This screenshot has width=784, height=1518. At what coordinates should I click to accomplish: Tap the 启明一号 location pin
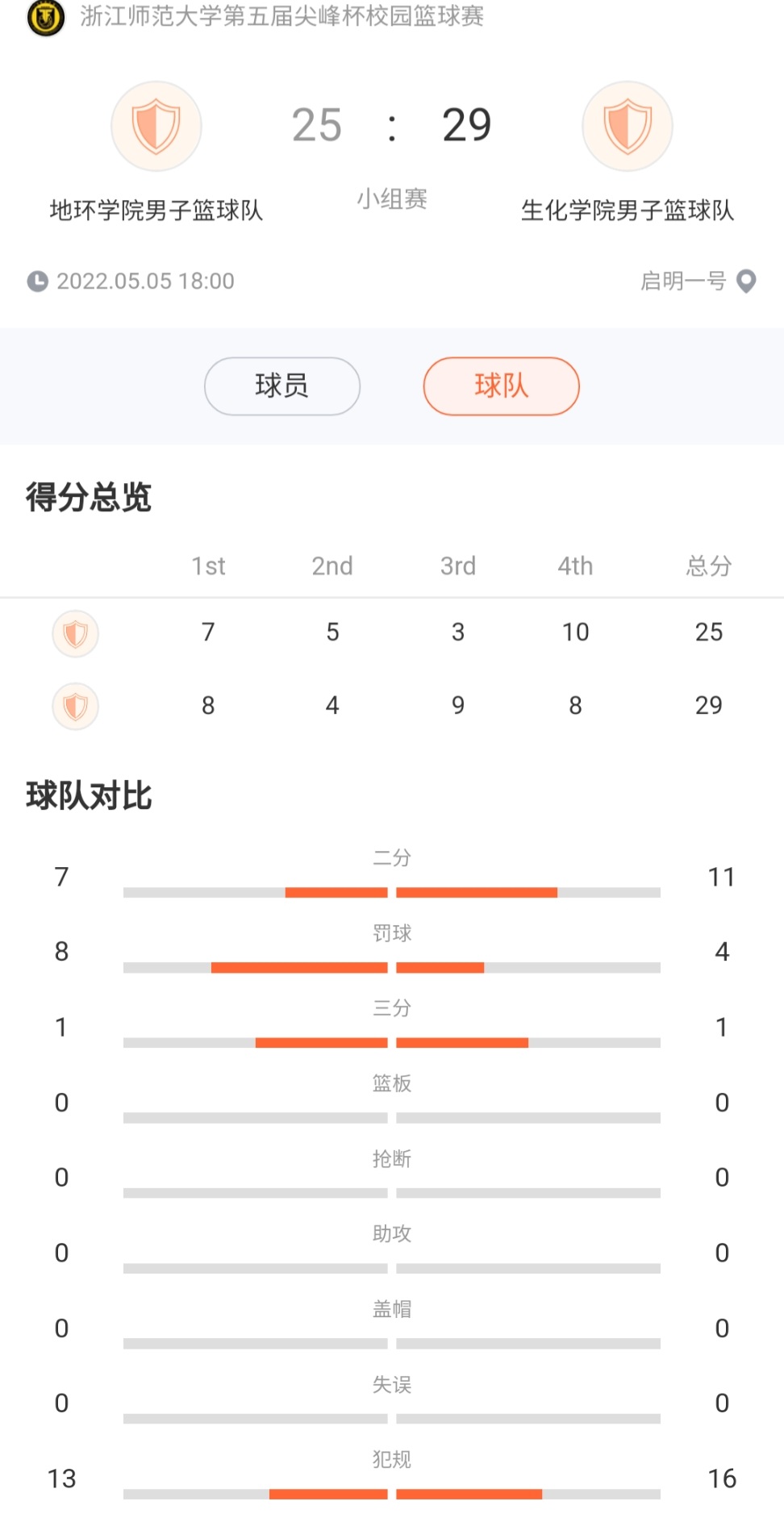pyautogui.click(x=747, y=281)
